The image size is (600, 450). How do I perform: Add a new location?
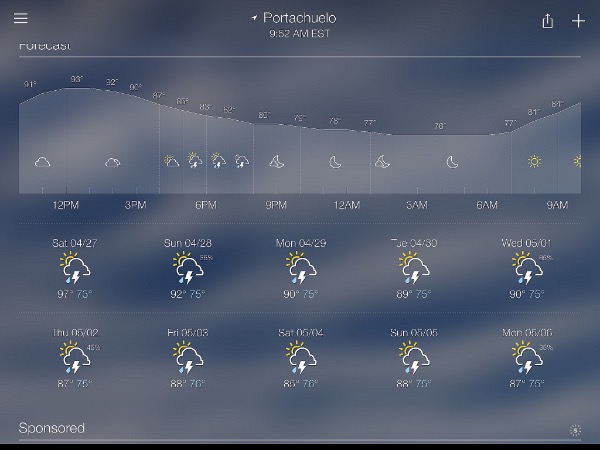[578, 21]
